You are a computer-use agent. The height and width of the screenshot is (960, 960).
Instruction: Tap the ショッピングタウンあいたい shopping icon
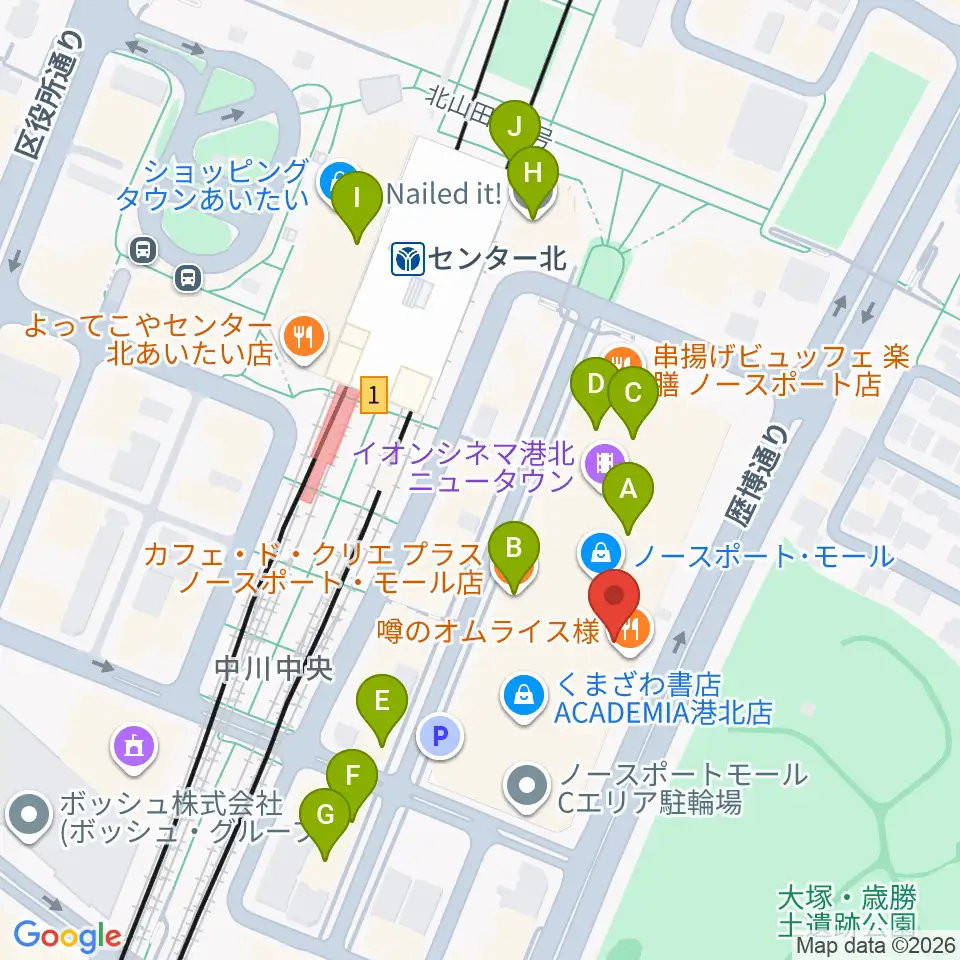coord(332,181)
